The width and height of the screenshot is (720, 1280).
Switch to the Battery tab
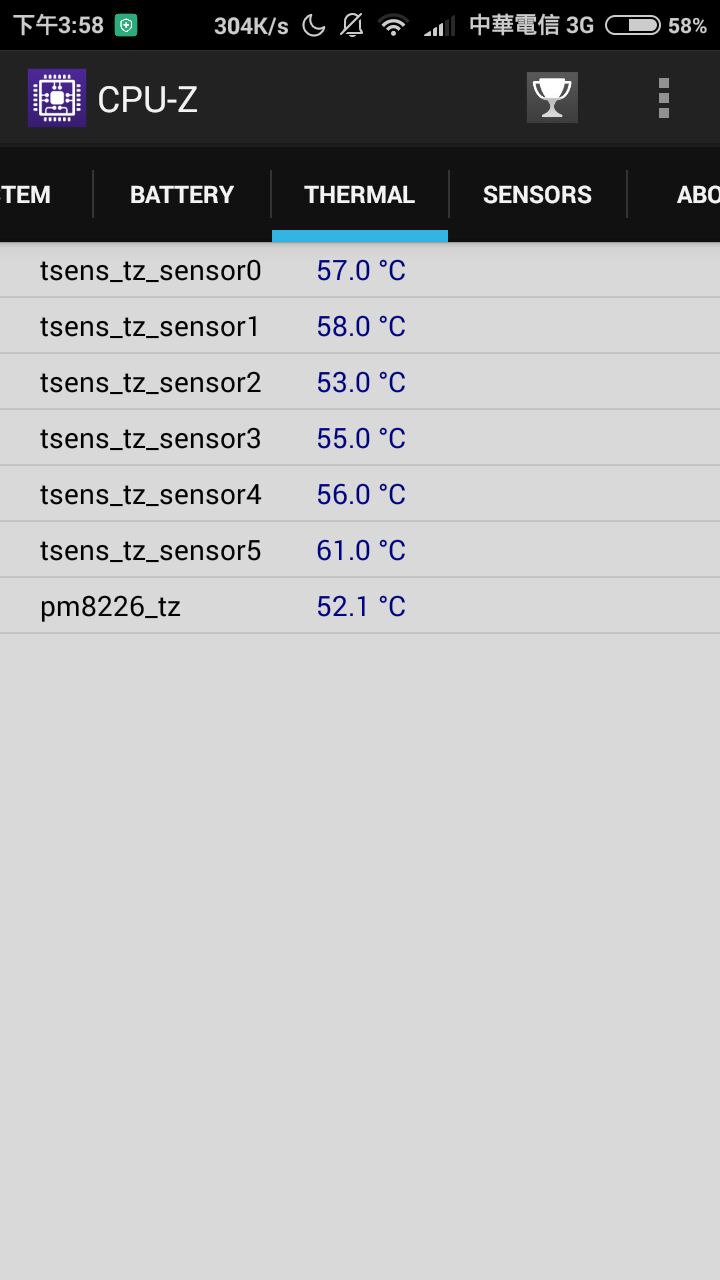[x=181, y=194]
